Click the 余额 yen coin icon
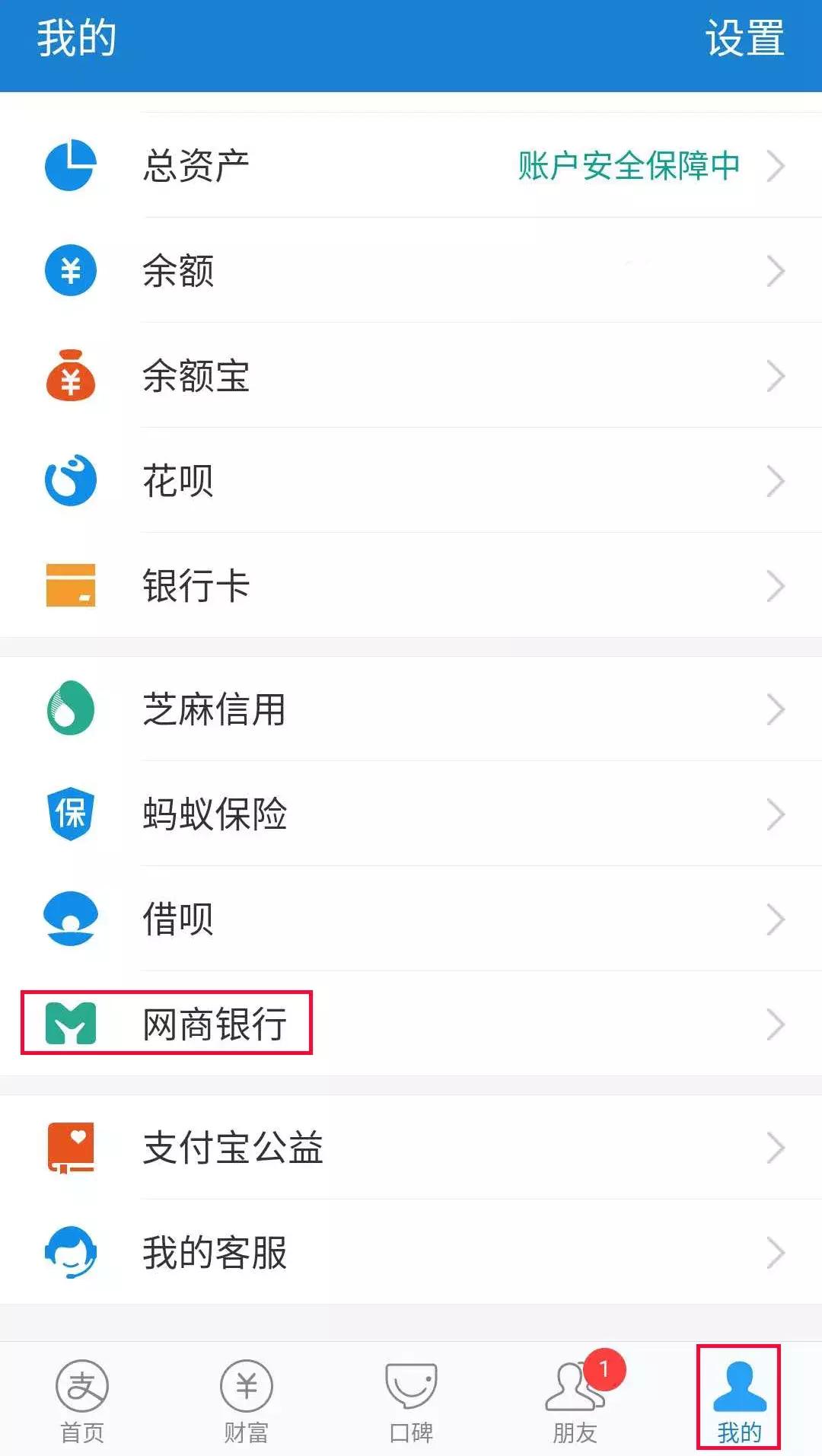Image resolution: width=822 pixels, height=1456 pixels. pos(71,271)
